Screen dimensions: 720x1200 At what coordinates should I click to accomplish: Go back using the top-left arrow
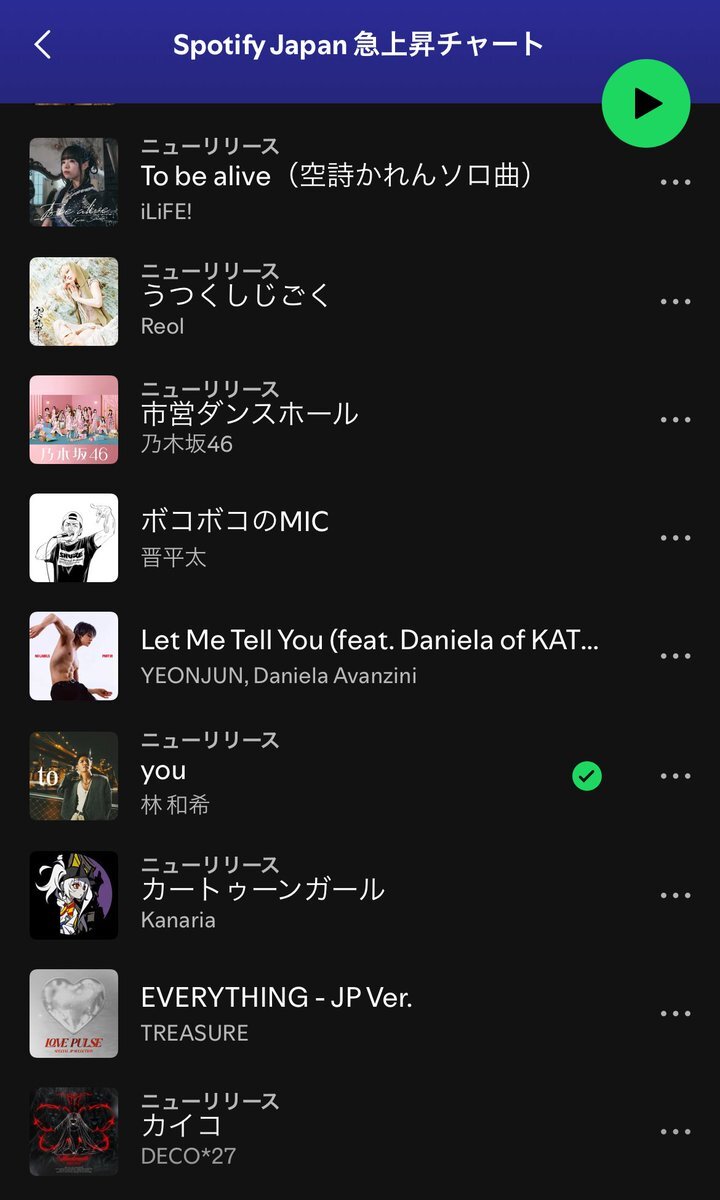click(42, 45)
